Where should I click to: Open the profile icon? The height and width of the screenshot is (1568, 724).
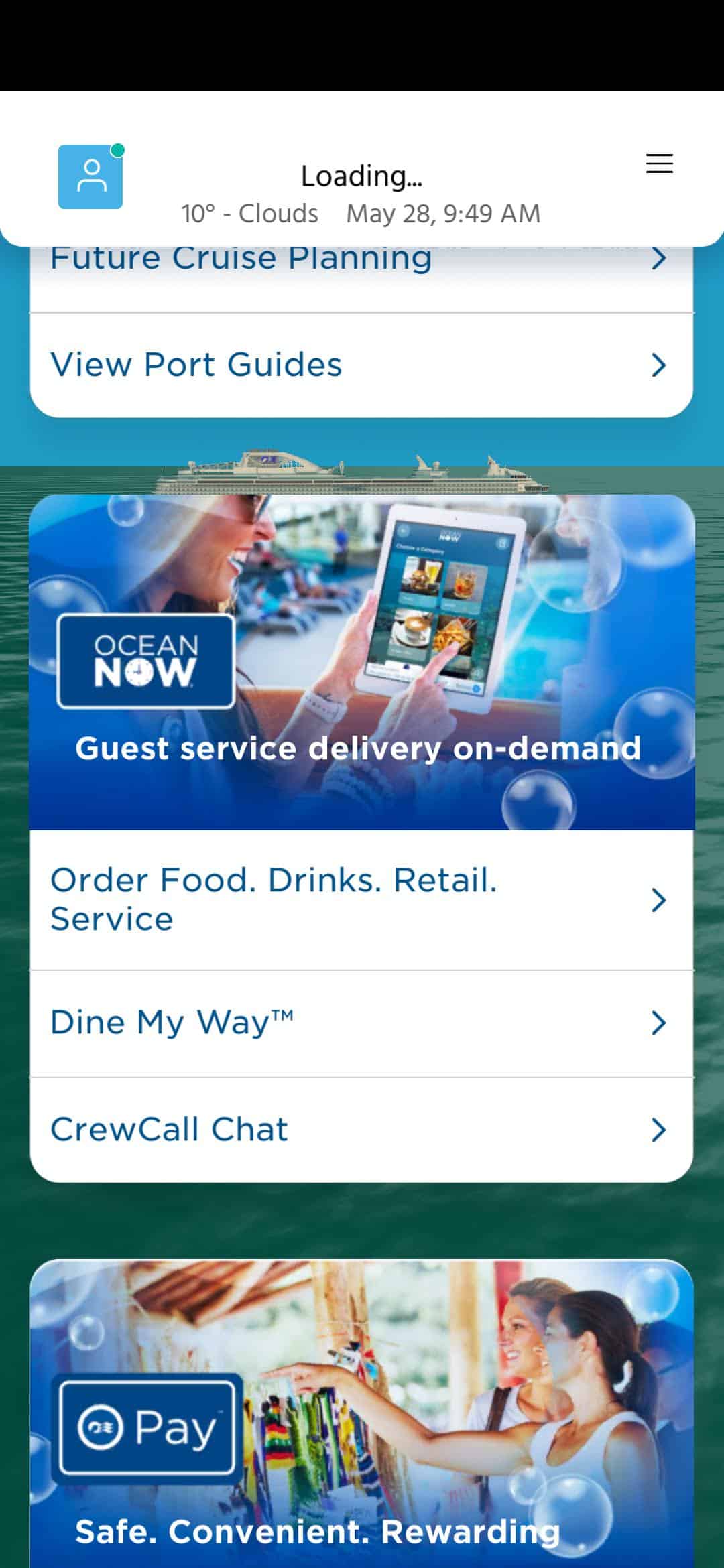(x=90, y=177)
